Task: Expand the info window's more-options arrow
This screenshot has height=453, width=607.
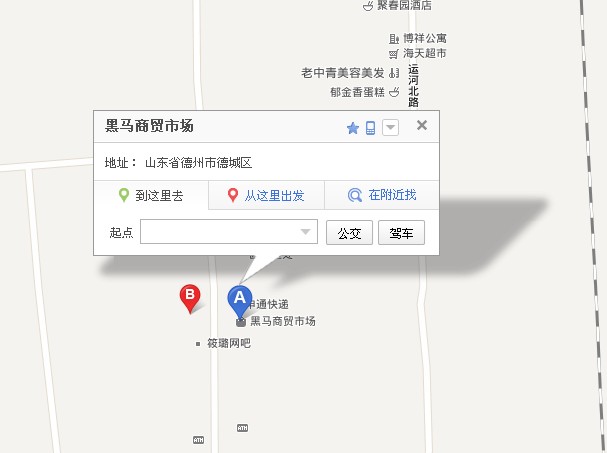Action: click(x=390, y=128)
